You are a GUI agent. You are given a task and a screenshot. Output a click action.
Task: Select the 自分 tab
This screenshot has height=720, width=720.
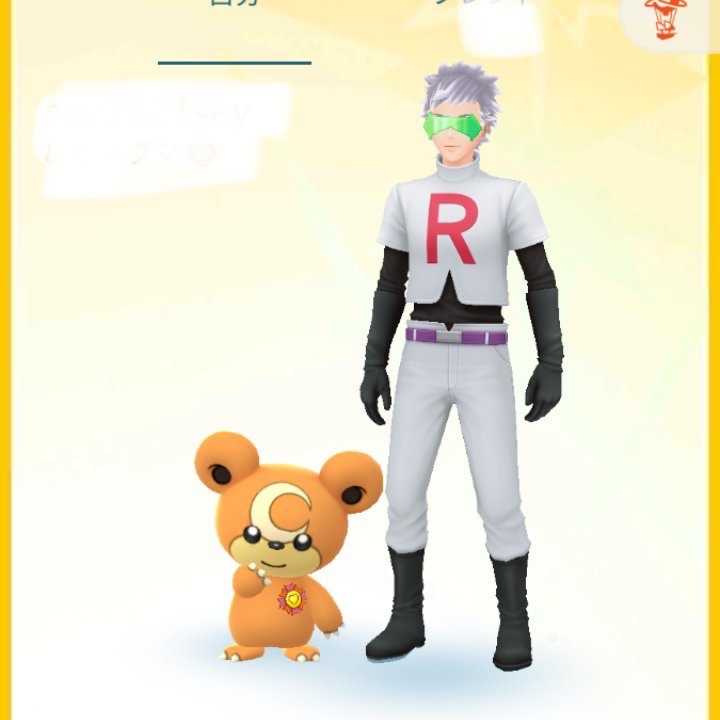pyautogui.click(x=235, y=8)
